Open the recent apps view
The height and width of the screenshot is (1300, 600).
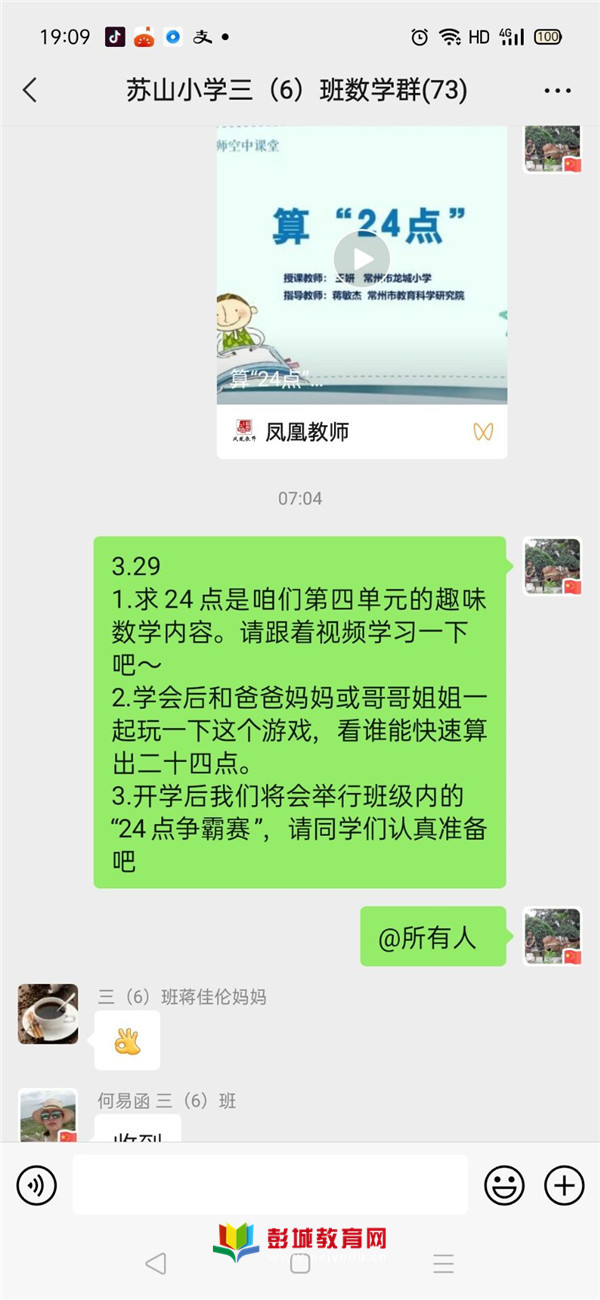click(x=444, y=1264)
